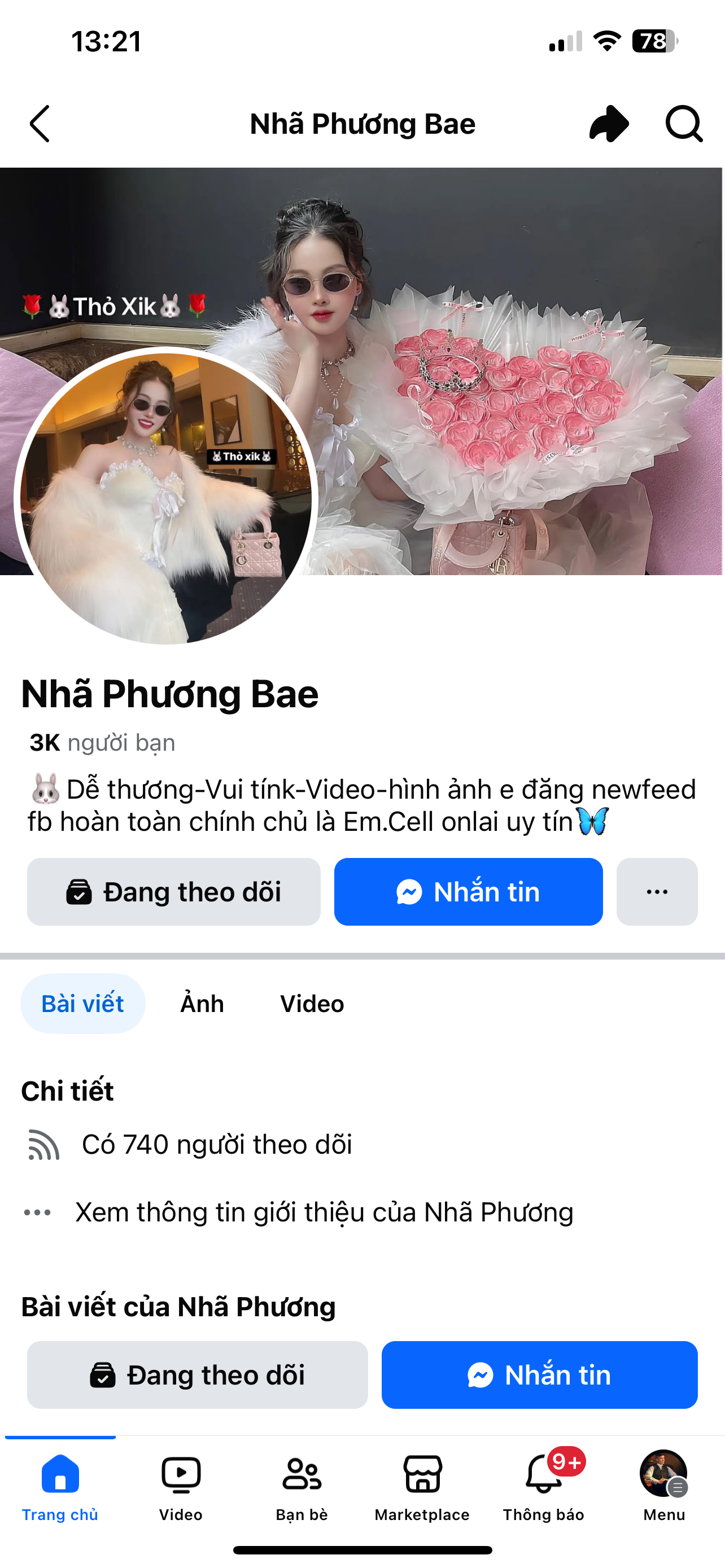The image size is (725, 1568).
Task: Tap Đang theo dõi beside the three-dot button
Action: point(173,892)
